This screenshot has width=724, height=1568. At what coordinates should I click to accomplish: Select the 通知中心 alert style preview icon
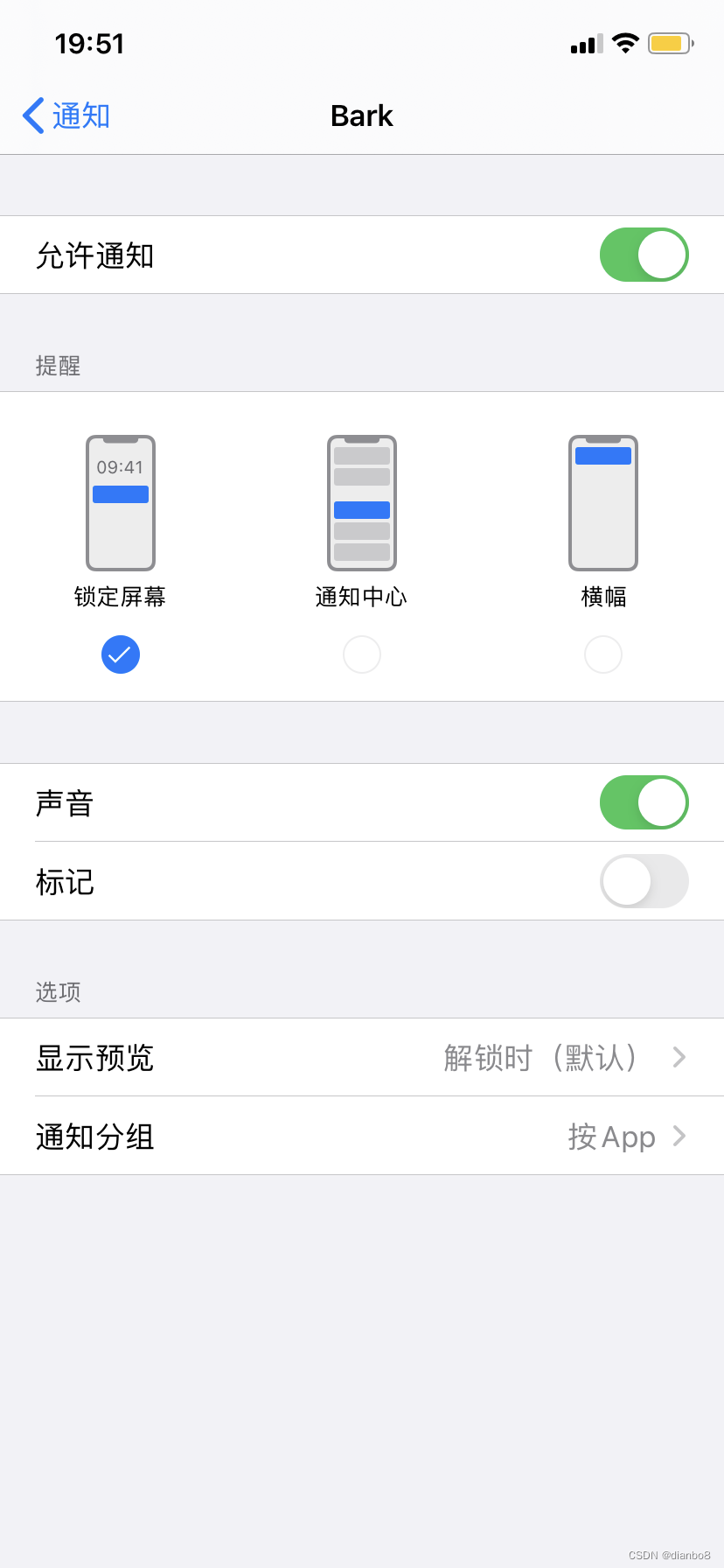coord(361,502)
